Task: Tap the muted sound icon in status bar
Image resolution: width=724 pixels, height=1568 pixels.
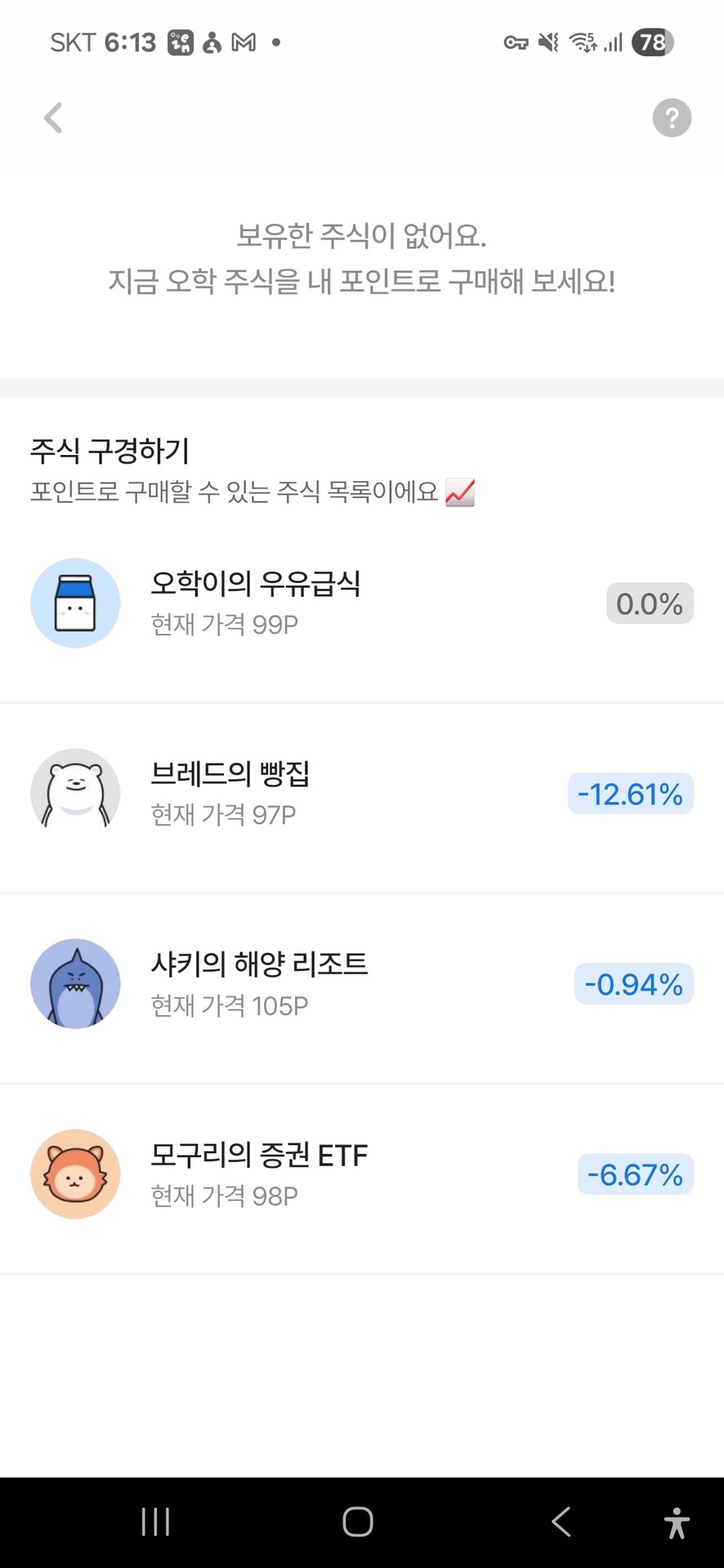Action: click(x=548, y=42)
